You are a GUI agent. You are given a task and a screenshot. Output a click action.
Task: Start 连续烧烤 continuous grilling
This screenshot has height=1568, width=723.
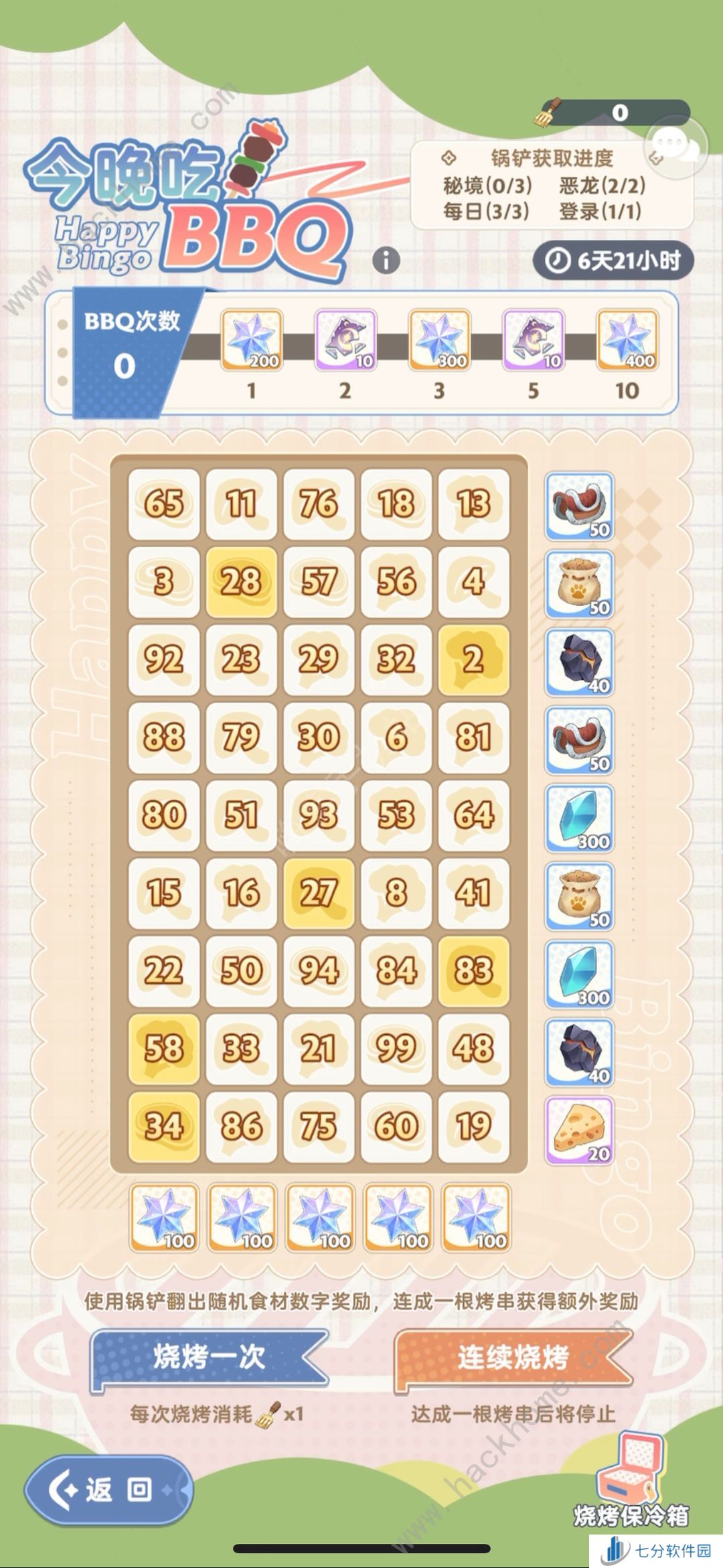click(513, 1358)
